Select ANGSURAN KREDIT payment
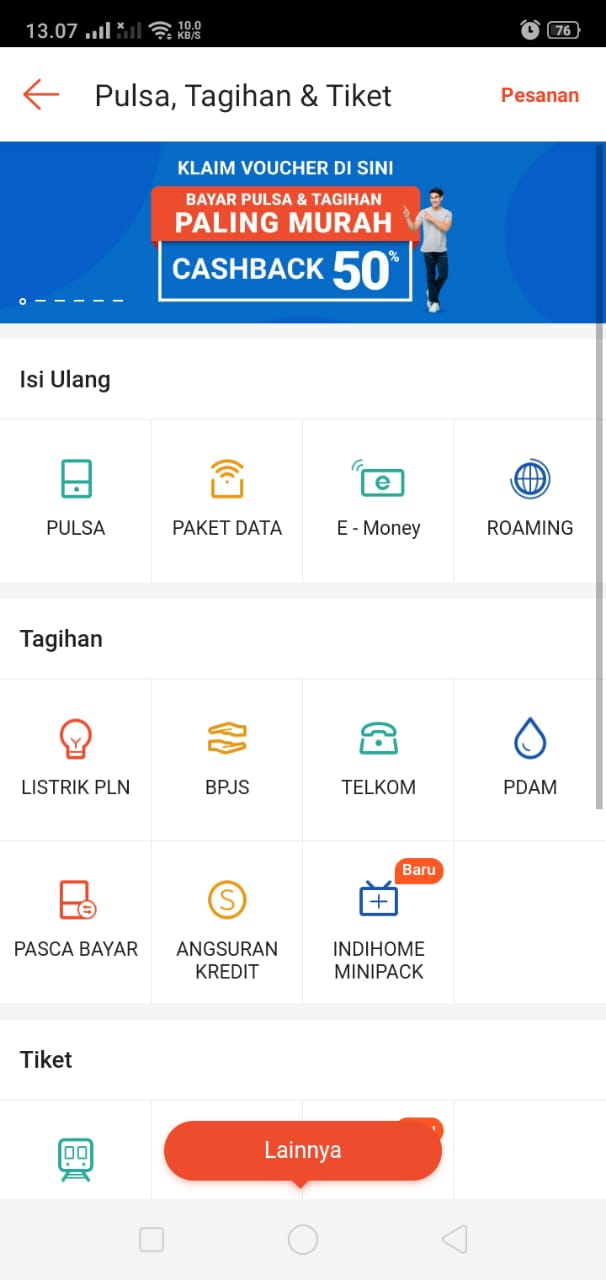The width and height of the screenshot is (606, 1280). [227, 922]
